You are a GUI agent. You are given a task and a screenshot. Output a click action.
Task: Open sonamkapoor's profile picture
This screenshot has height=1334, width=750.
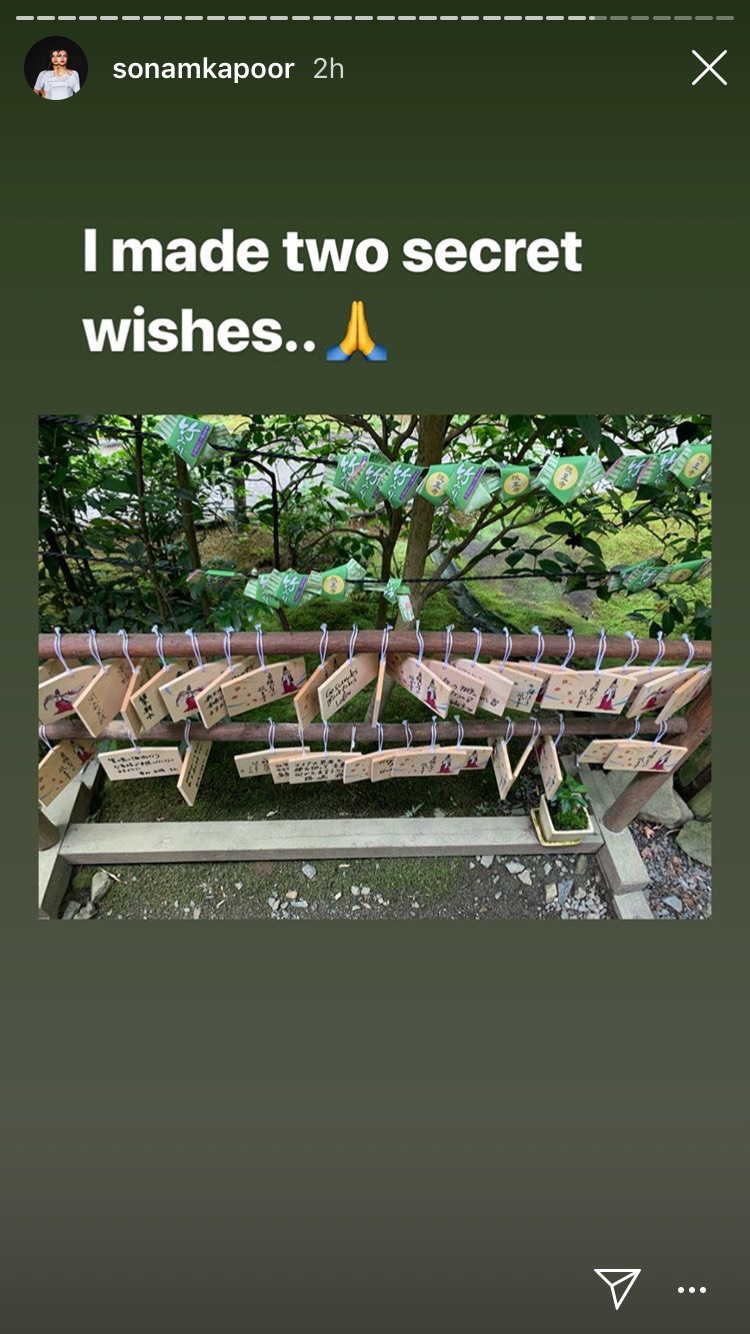[x=56, y=68]
